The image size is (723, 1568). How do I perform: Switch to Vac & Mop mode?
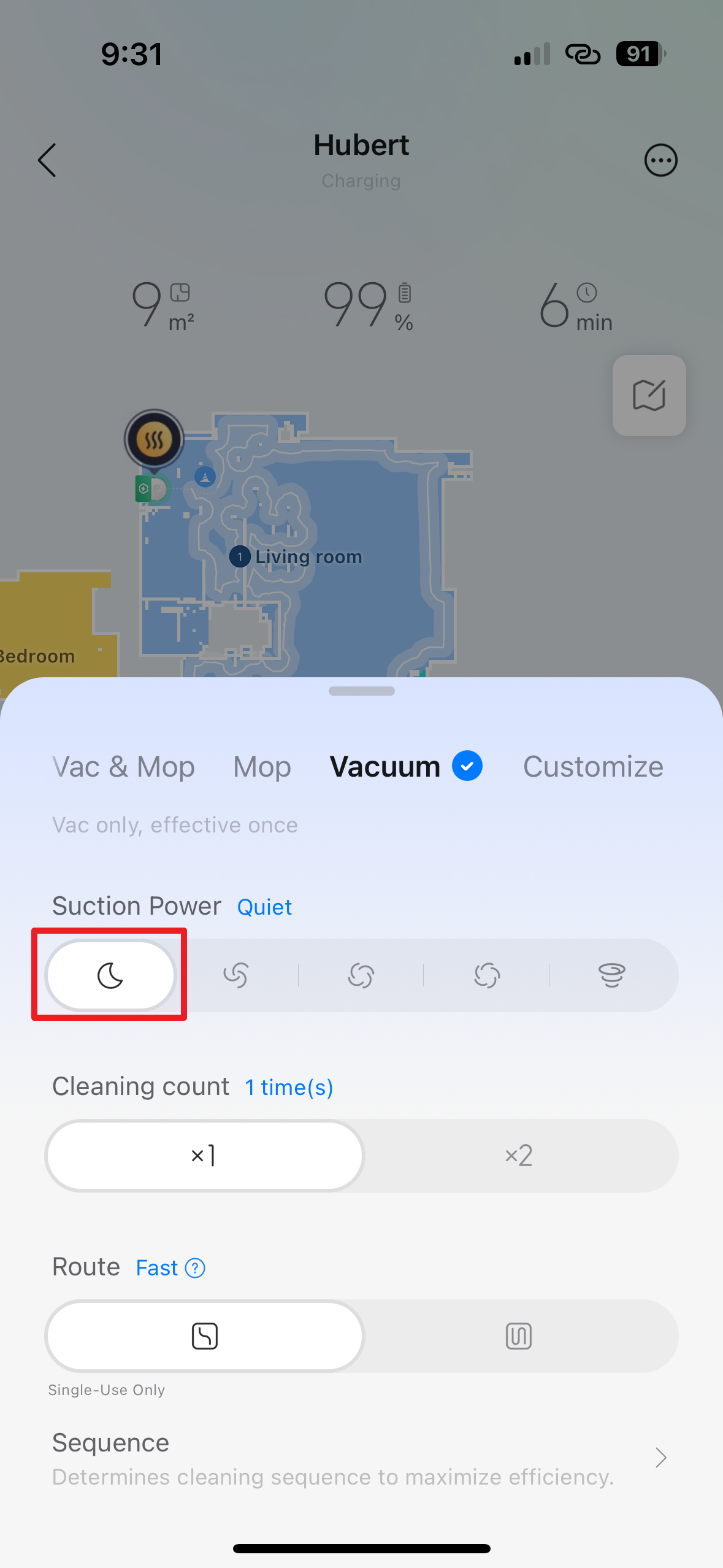pos(123,767)
